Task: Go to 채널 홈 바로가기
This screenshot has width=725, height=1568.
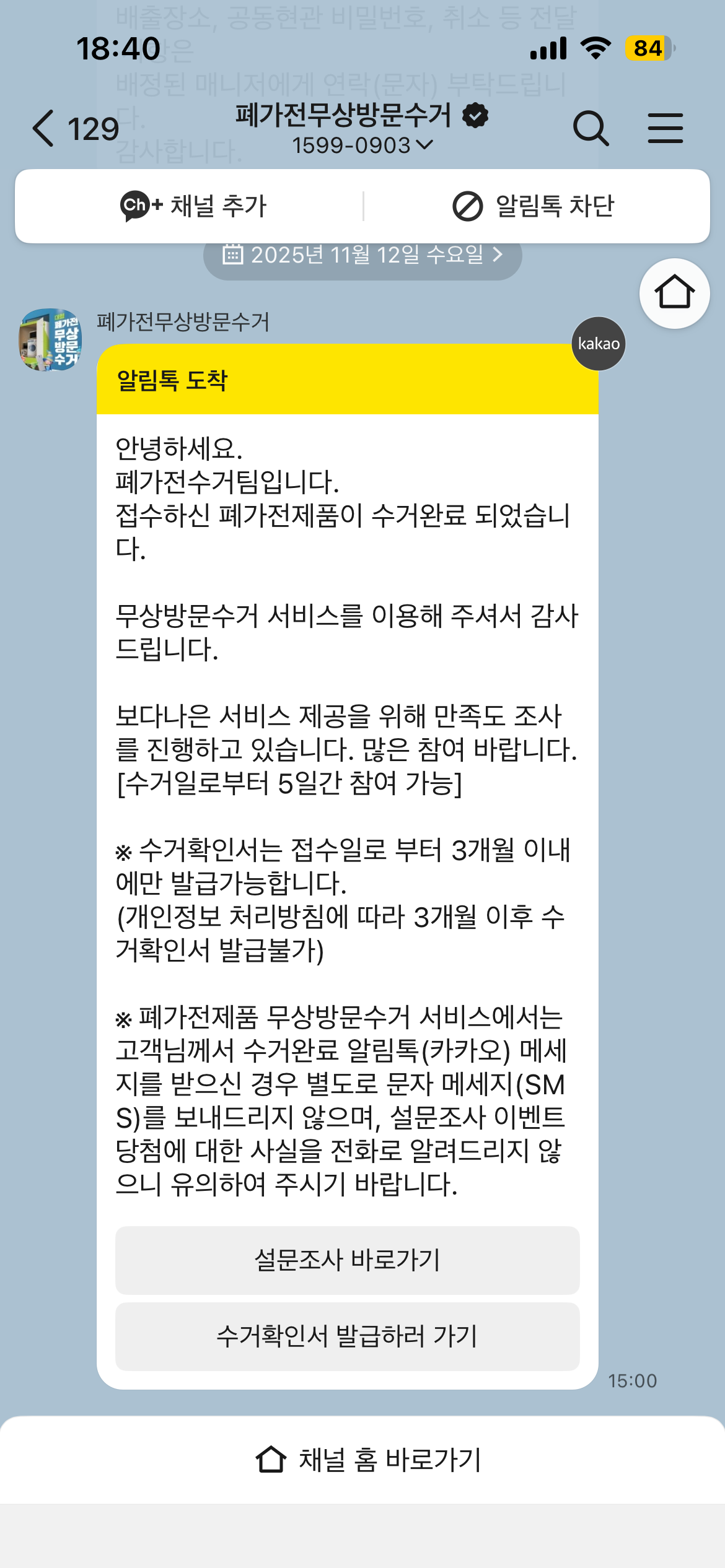Action: tap(369, 1460)
